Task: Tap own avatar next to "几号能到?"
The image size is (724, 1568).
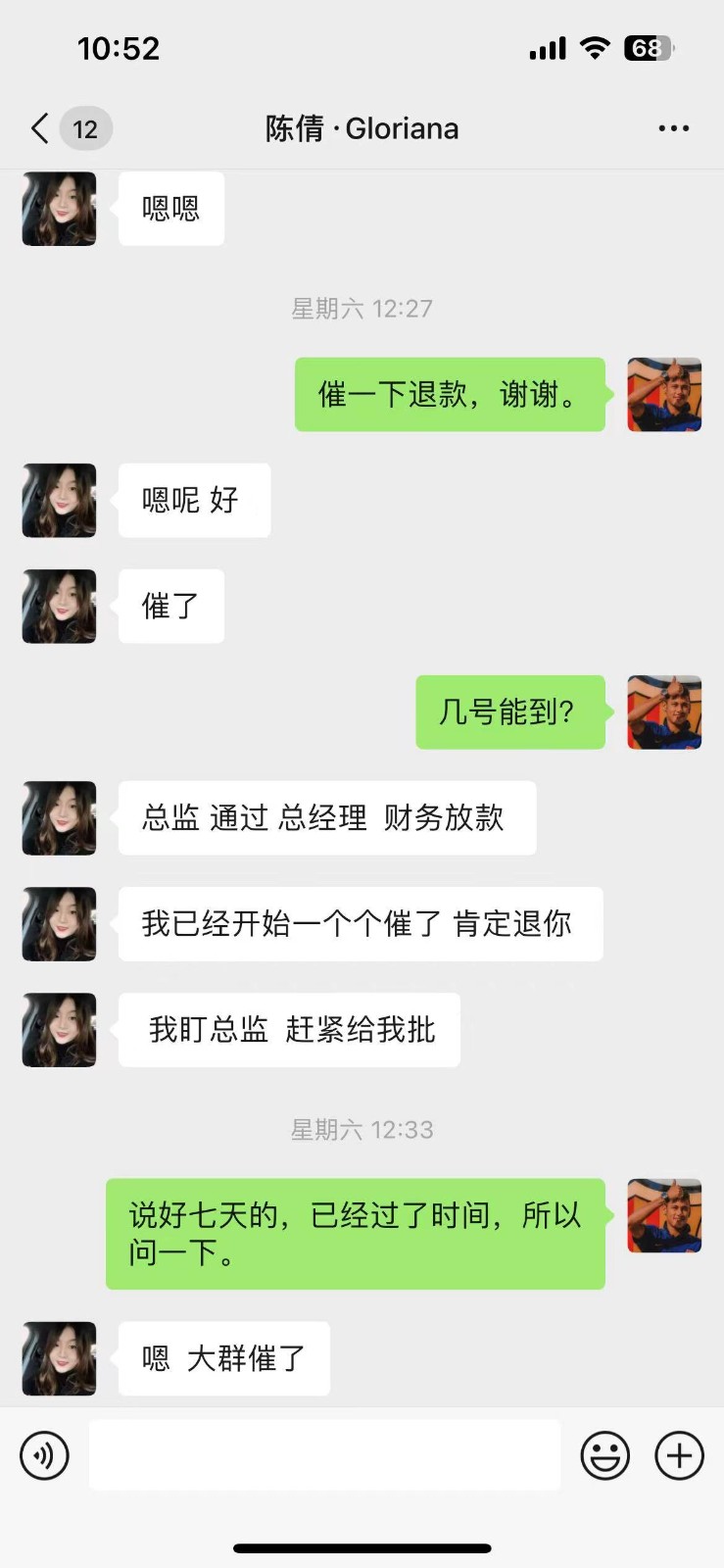Action: click(x=664, y=712)
